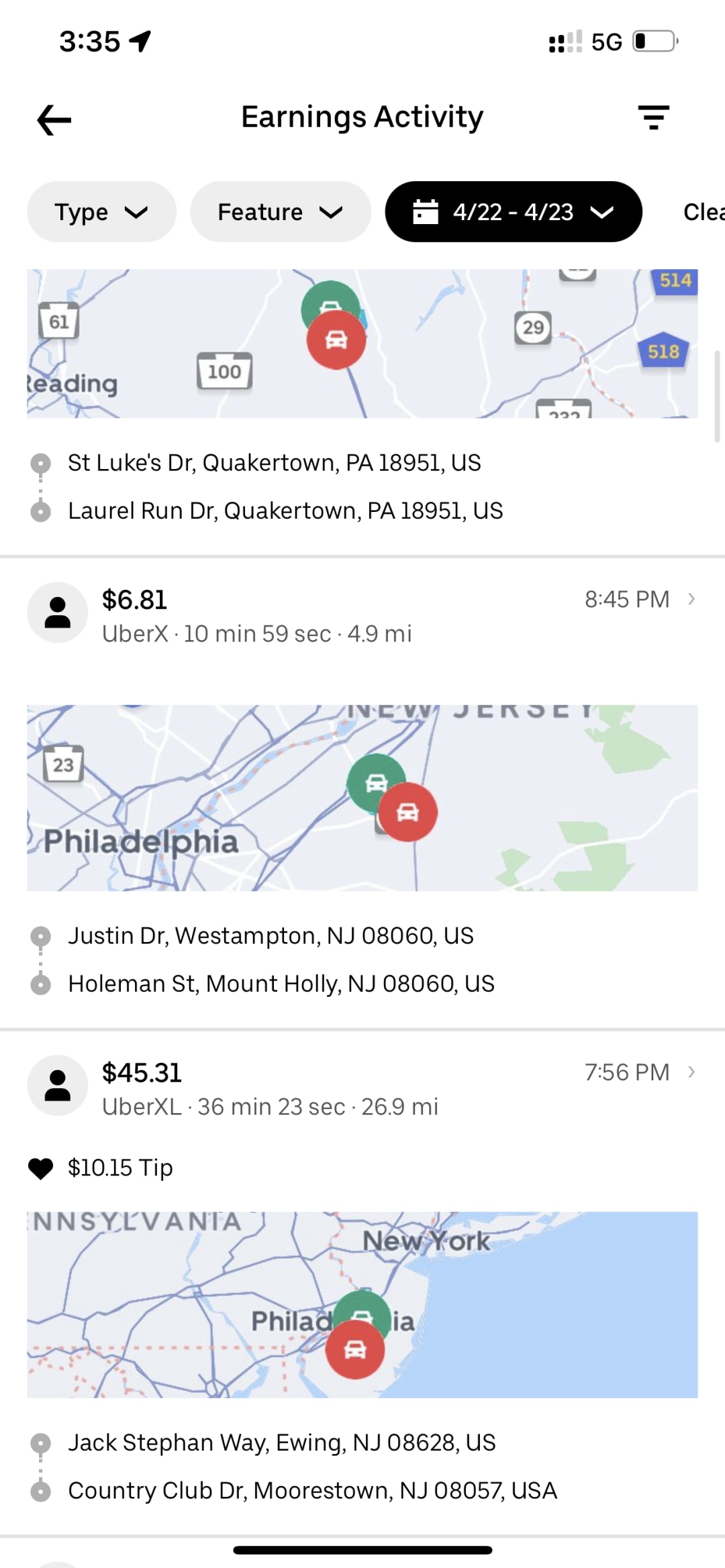Image resolution: width=725 pixels, height=1568 pixels.
Task: Go back from Earnings Activity
Action: pyautogui.click(x=54, y=119)
